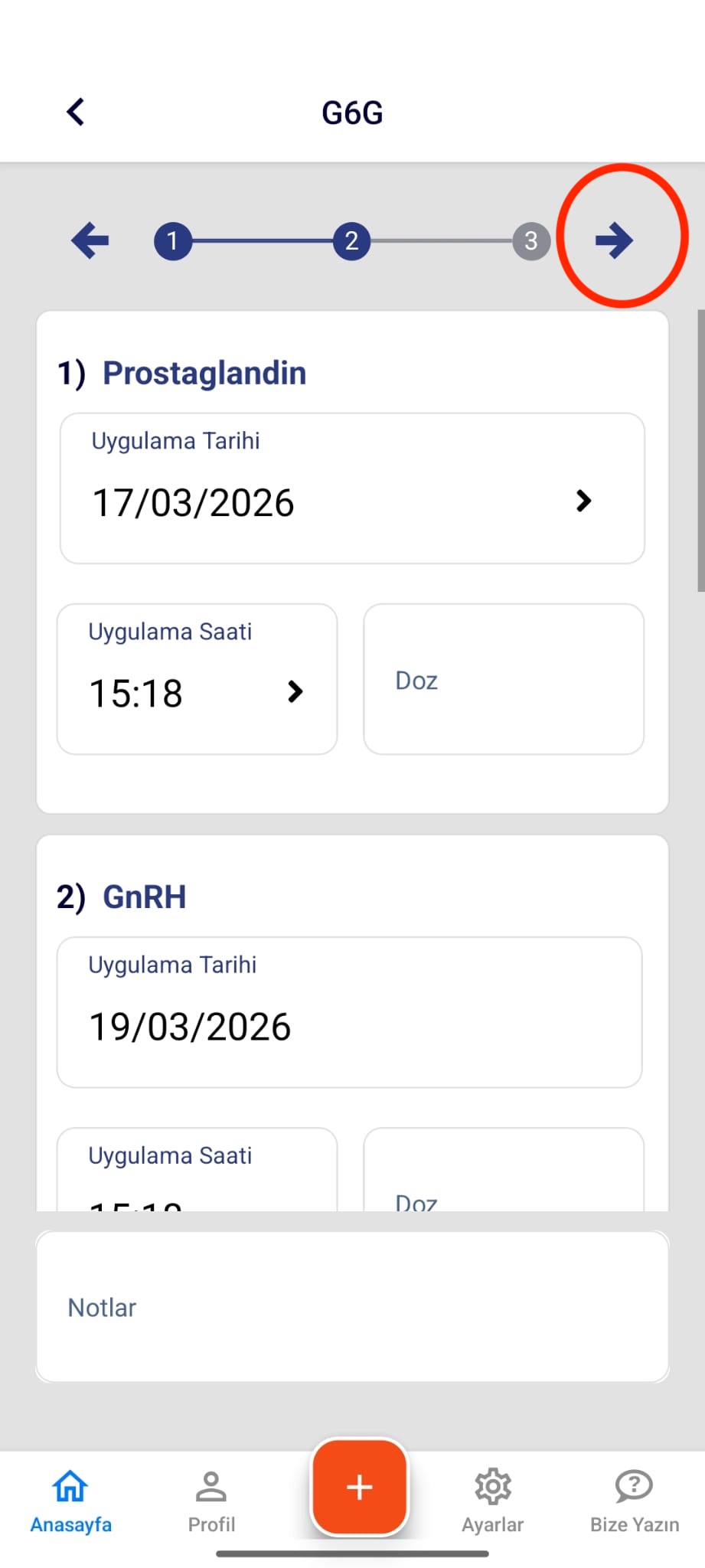
Task: Jump to step 1 in the stepper
Action: (x=173, y=241)
